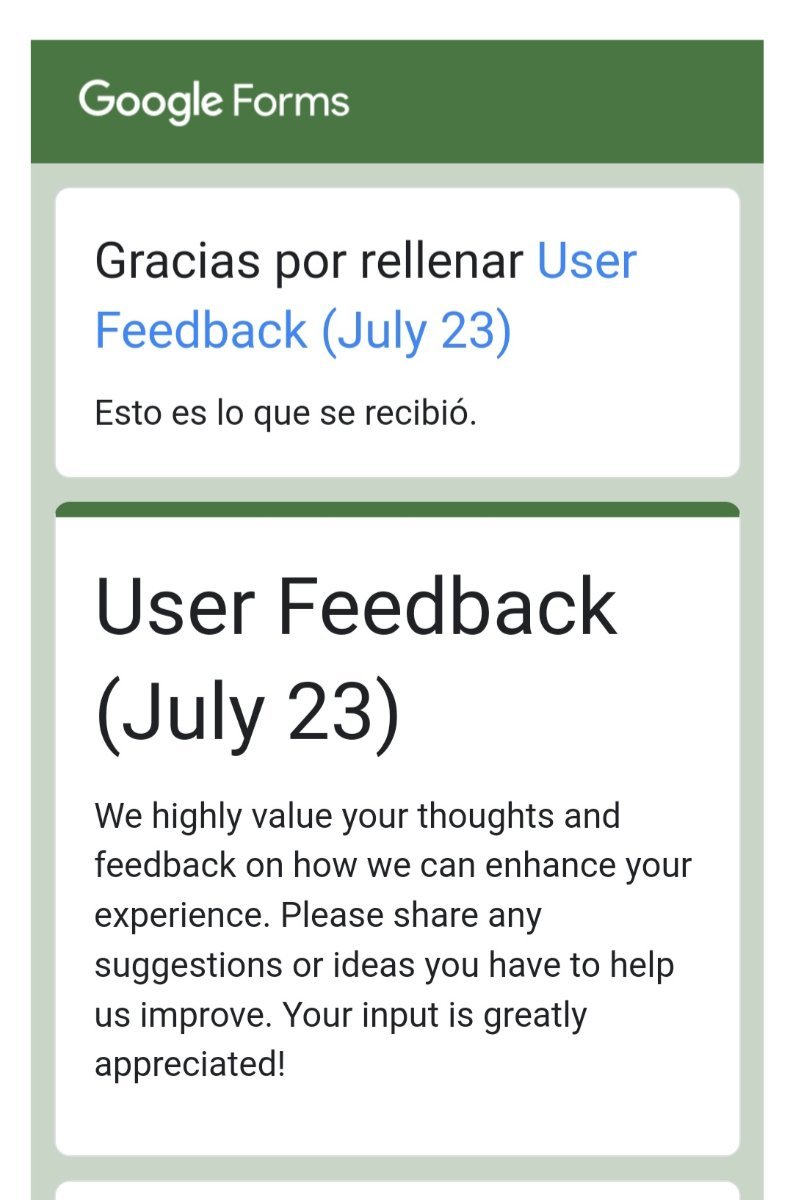793x1200 pixels.
Task: Open the User Feedback (July 23) link
Action: click(x=302, y=331)
